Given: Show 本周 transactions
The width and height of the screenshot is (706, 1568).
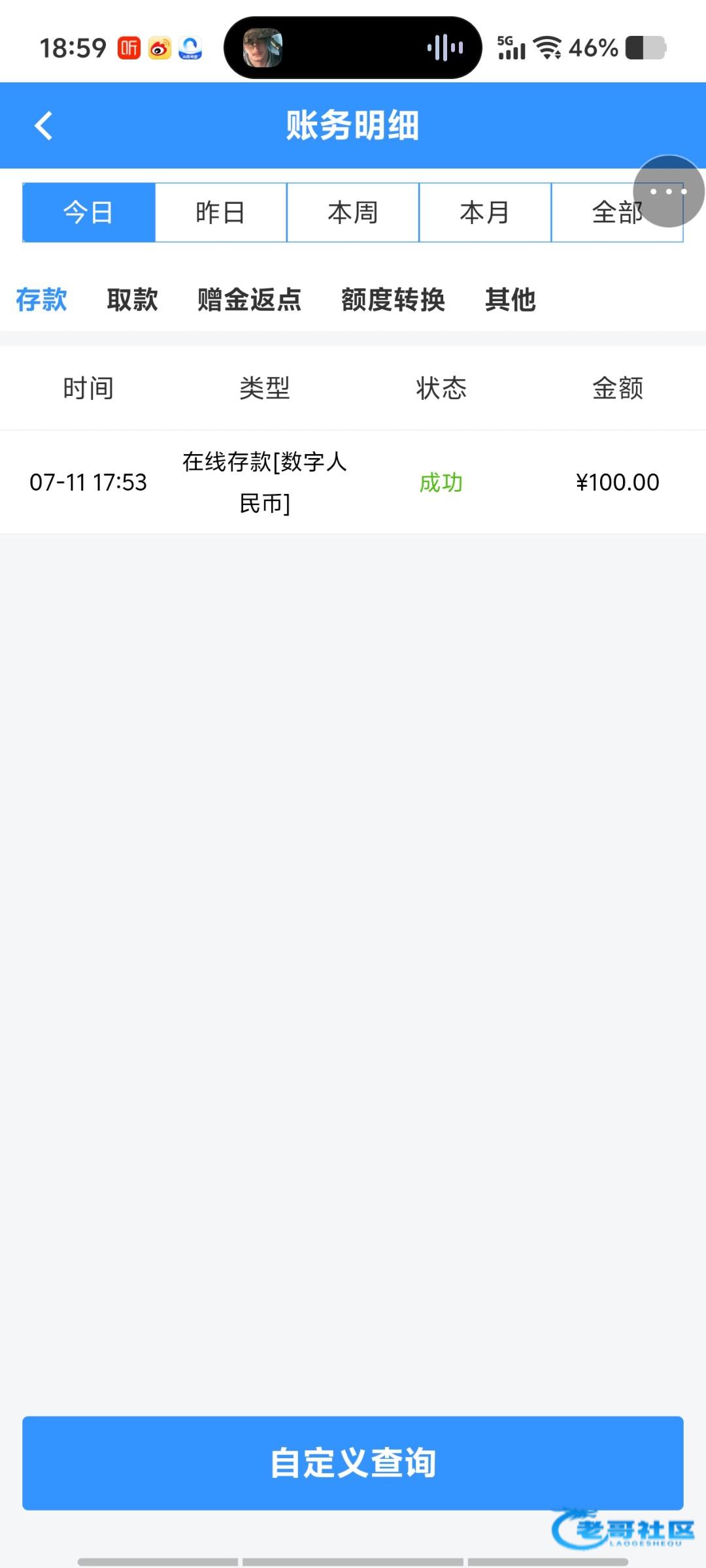Looking at the screenshot, I should (x=353, y=212).
